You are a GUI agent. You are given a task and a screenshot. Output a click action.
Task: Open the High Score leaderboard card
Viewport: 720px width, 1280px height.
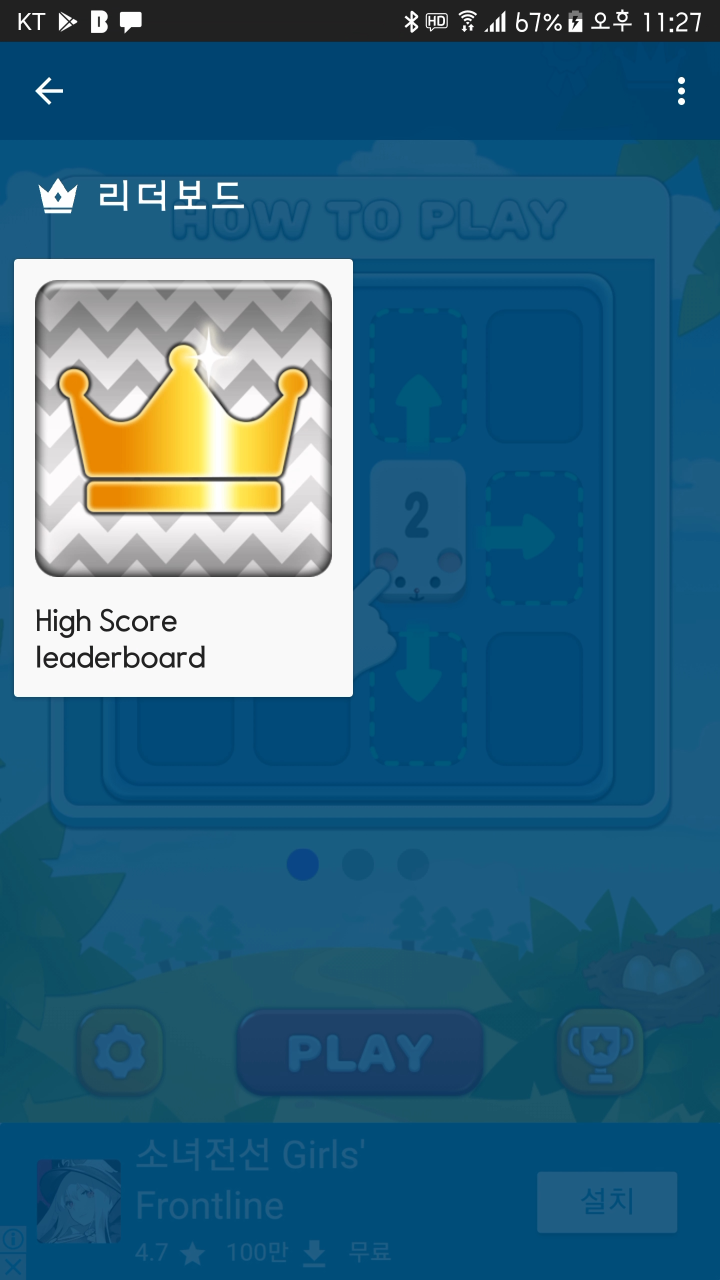pos(183,477)
